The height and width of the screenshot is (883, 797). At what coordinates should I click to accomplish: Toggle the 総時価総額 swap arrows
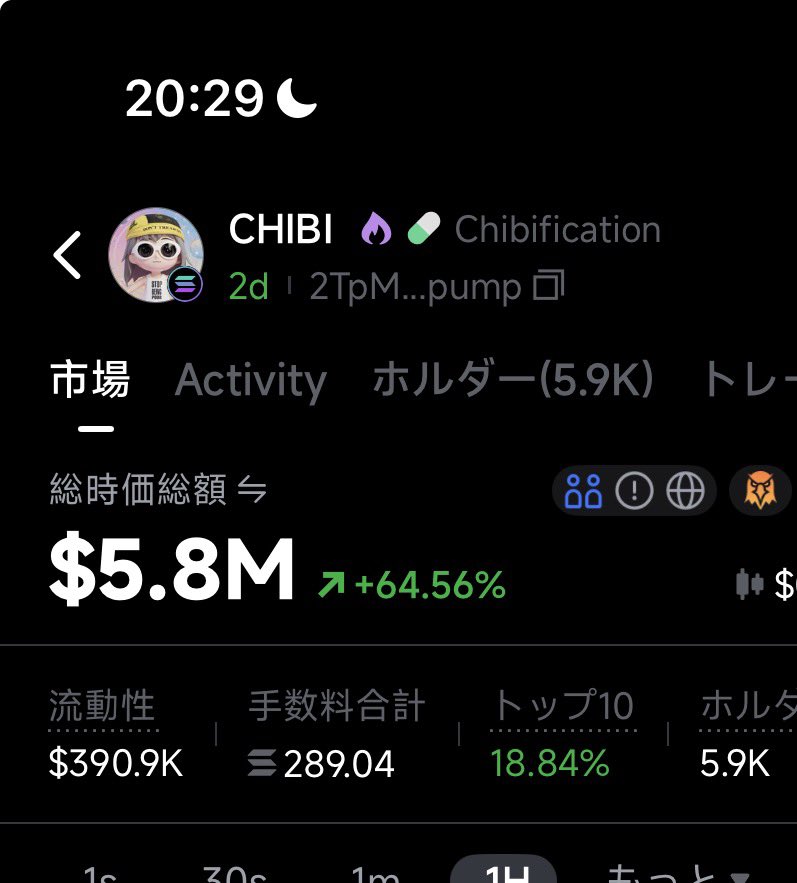click(252, 491)
